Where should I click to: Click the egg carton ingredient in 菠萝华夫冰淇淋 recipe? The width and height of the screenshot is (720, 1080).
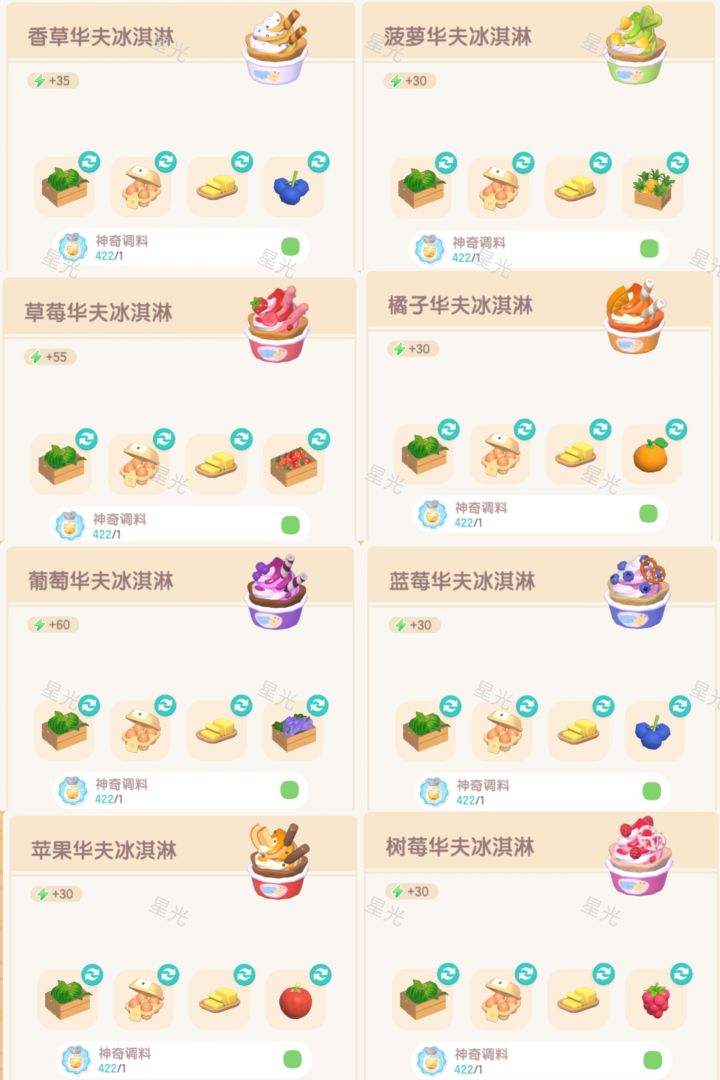pyautogui.click(x=497, y=188)
